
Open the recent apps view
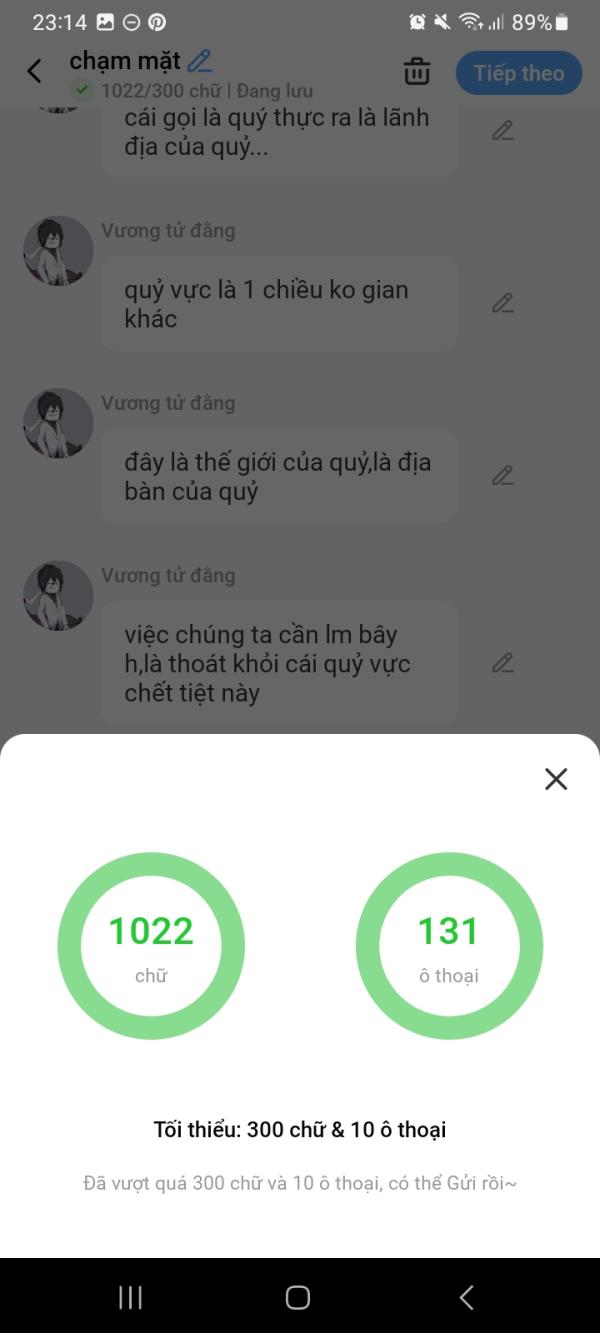click(x=131, y=1297)
